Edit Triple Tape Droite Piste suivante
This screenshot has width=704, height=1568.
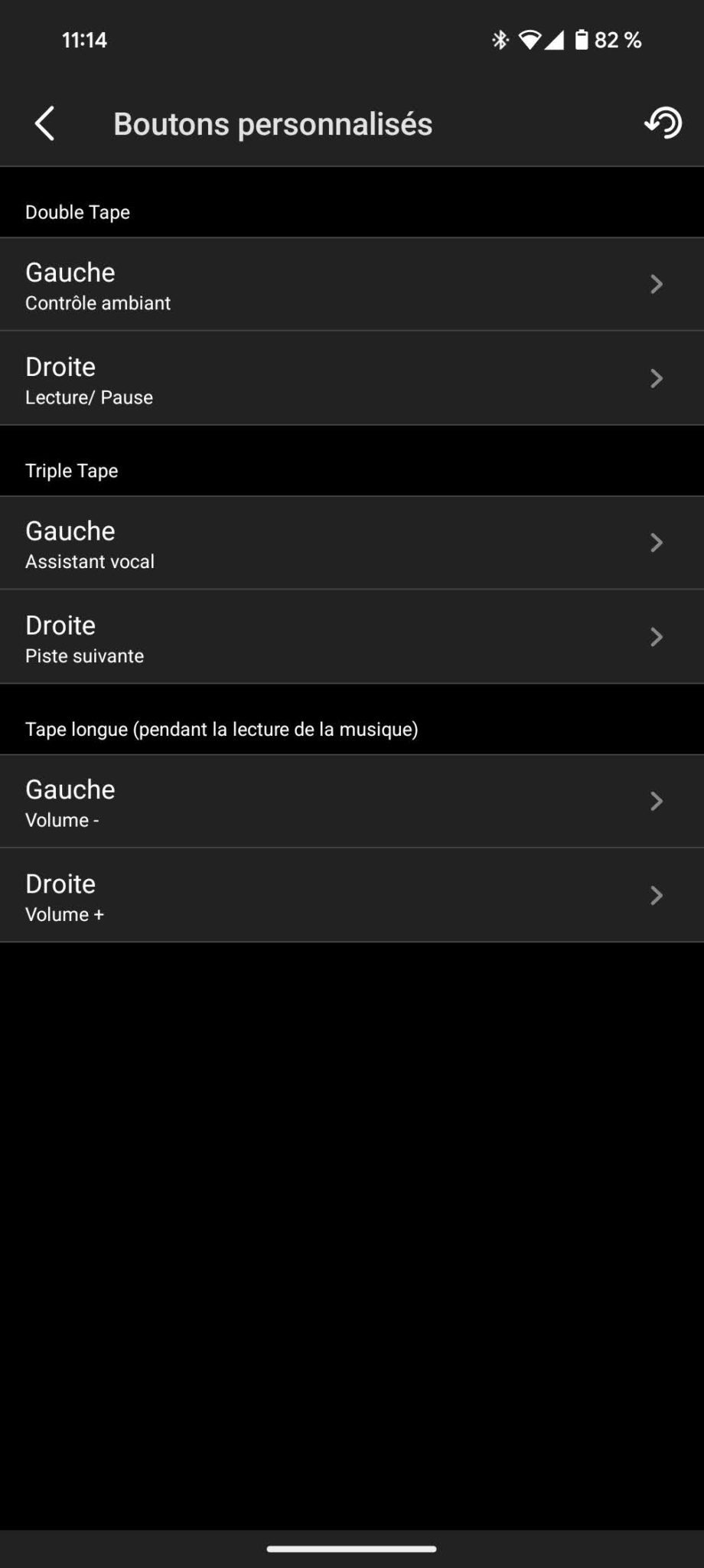click(352, 637)
